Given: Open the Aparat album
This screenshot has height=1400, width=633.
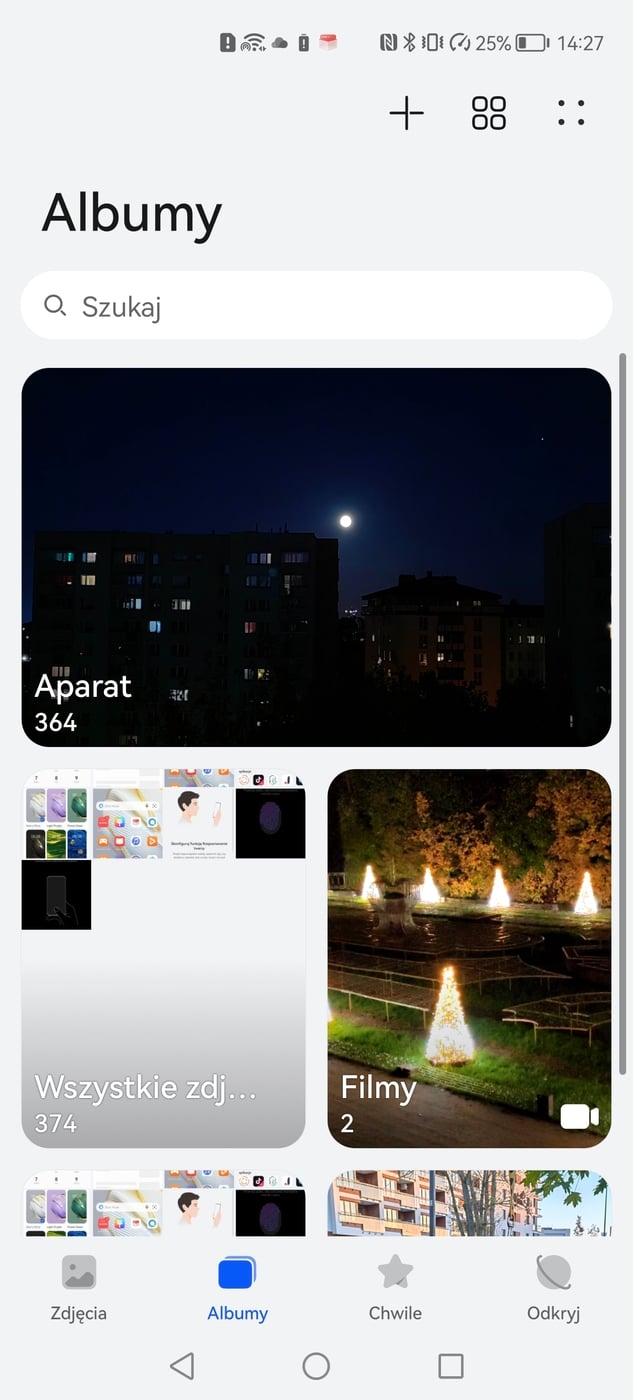Looking at the screenshot, I should 316,557.
